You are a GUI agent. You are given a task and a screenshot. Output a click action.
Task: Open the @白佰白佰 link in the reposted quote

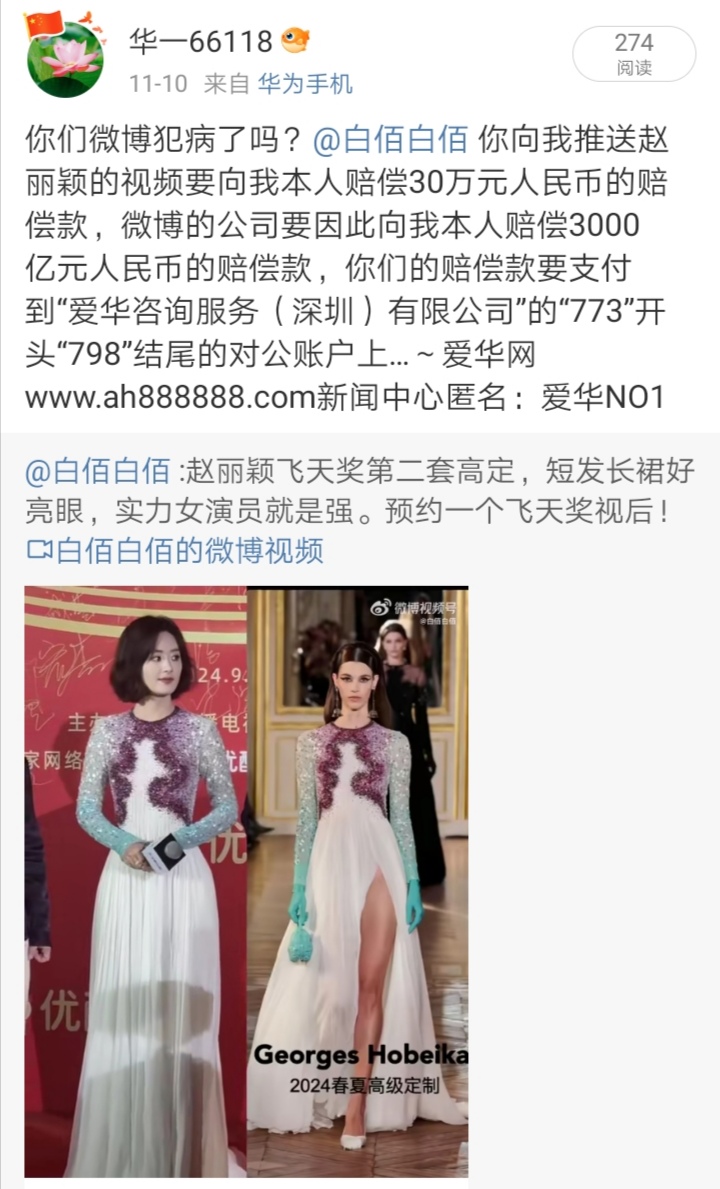pos(97,470)
